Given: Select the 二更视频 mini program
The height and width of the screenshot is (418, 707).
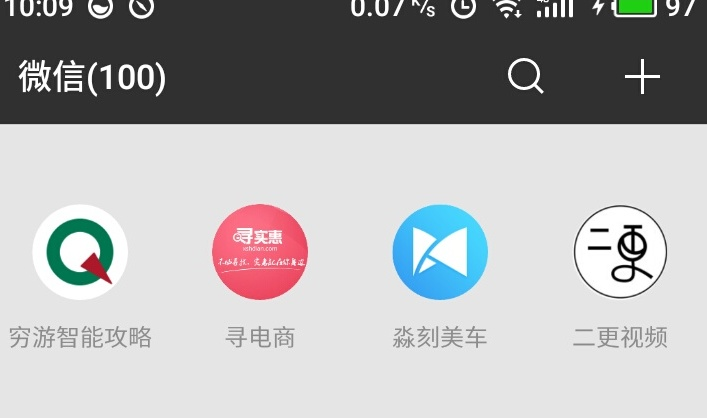Looking at the screenshot, I should 620,252.
